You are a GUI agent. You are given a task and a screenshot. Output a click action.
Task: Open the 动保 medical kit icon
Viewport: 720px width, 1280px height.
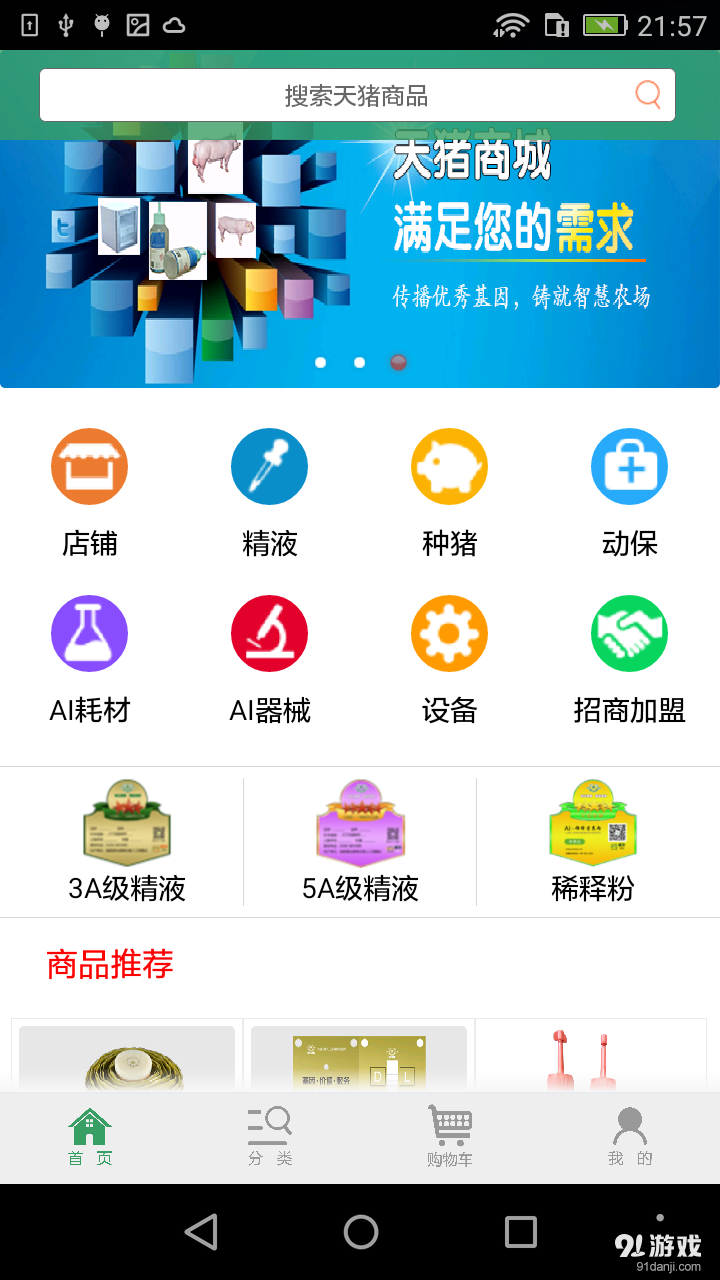pyautogui.click(x=629, y=466)
